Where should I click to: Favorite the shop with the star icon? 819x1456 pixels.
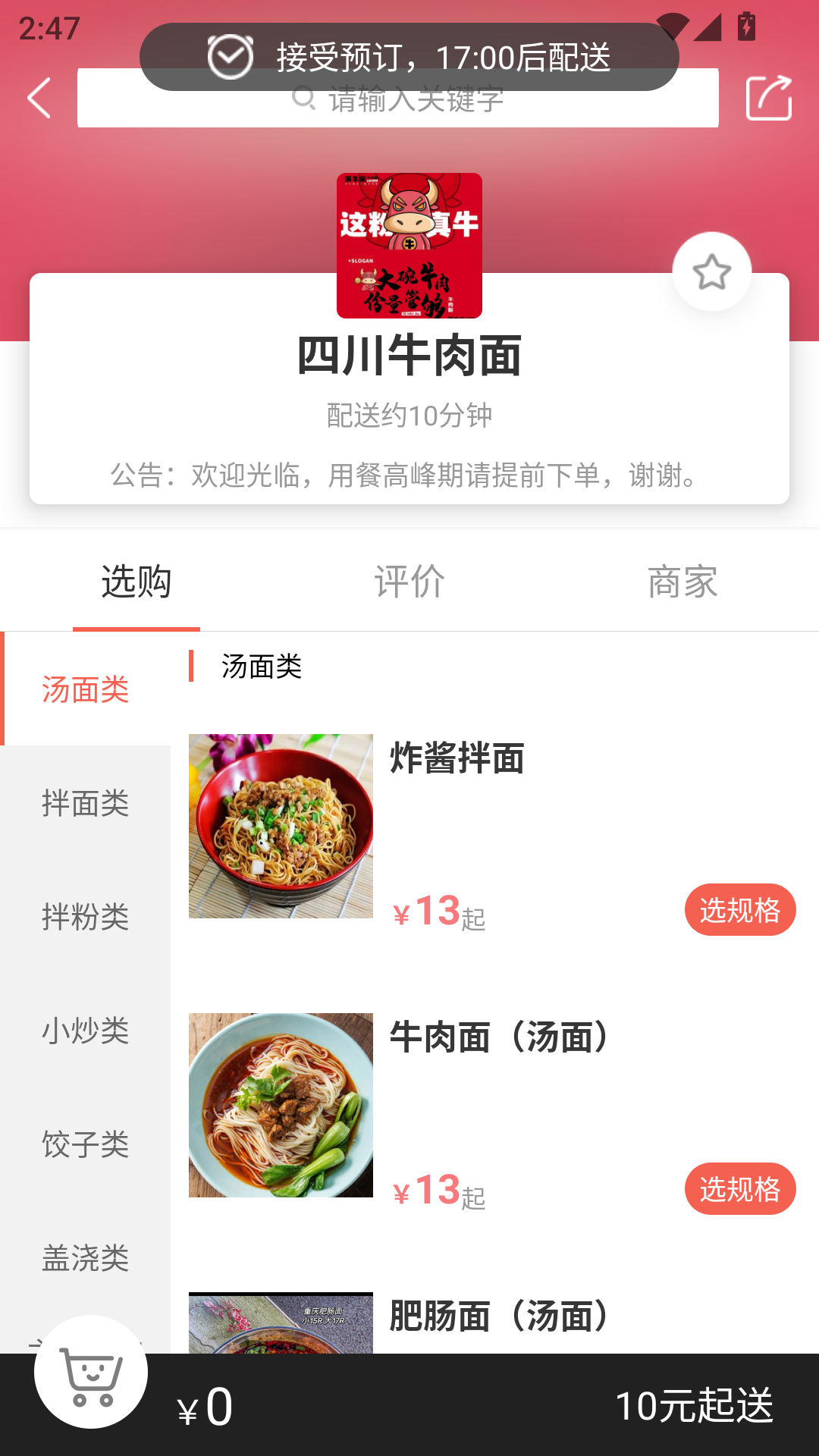tap(711, 271)
